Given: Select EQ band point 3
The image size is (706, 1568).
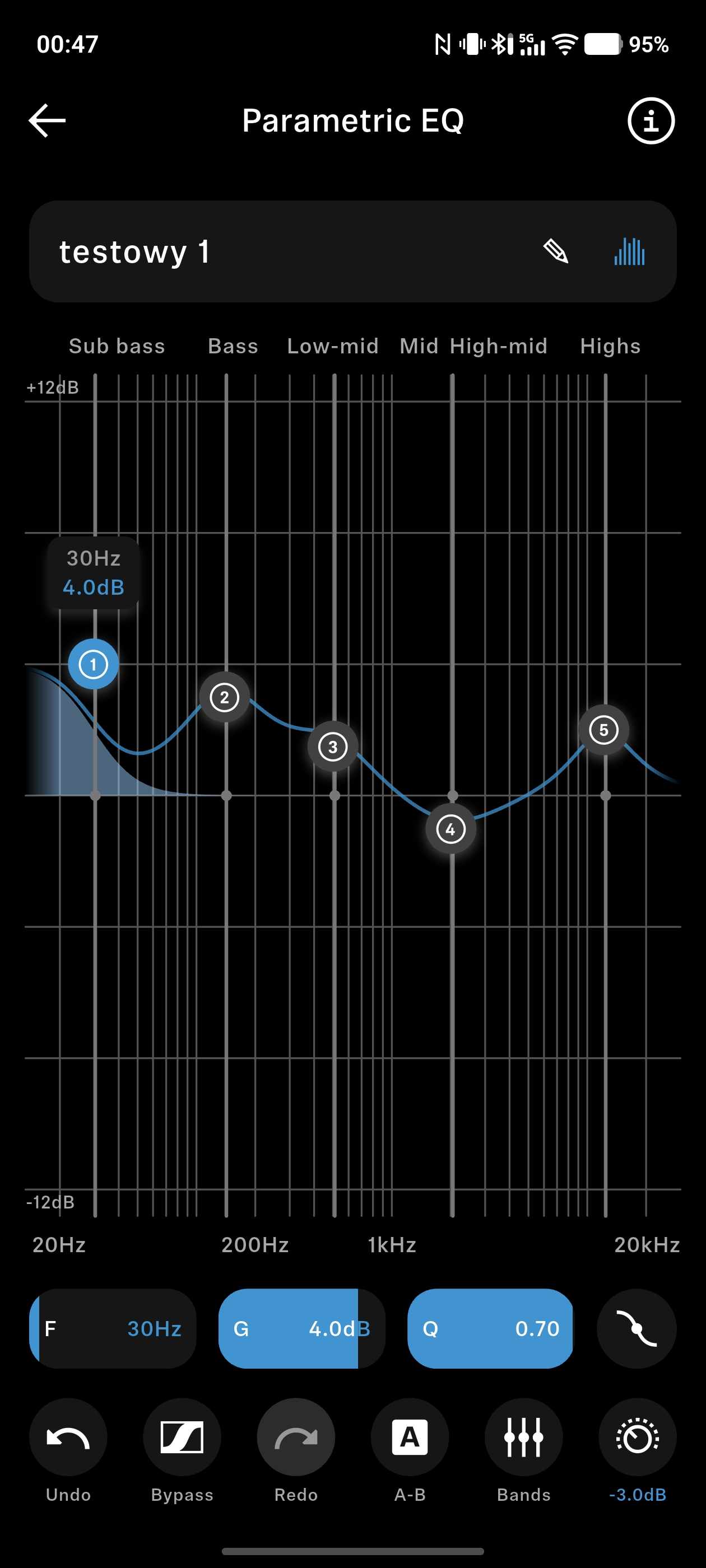Looking at the screenshot, I should click(x=333, y=746).
